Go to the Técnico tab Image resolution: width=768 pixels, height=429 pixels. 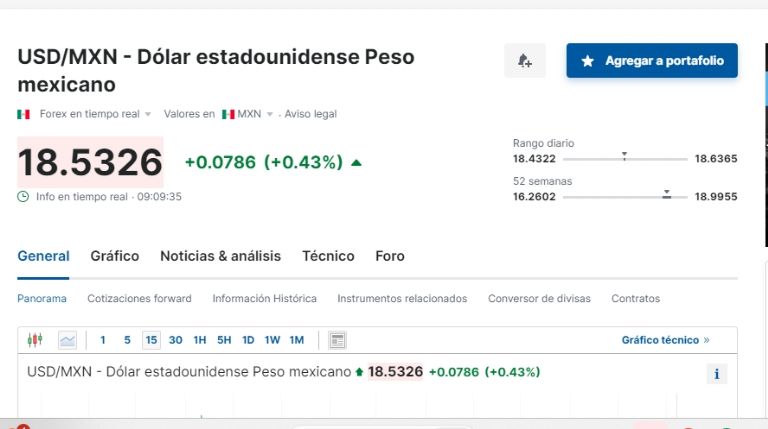(328, 256)
